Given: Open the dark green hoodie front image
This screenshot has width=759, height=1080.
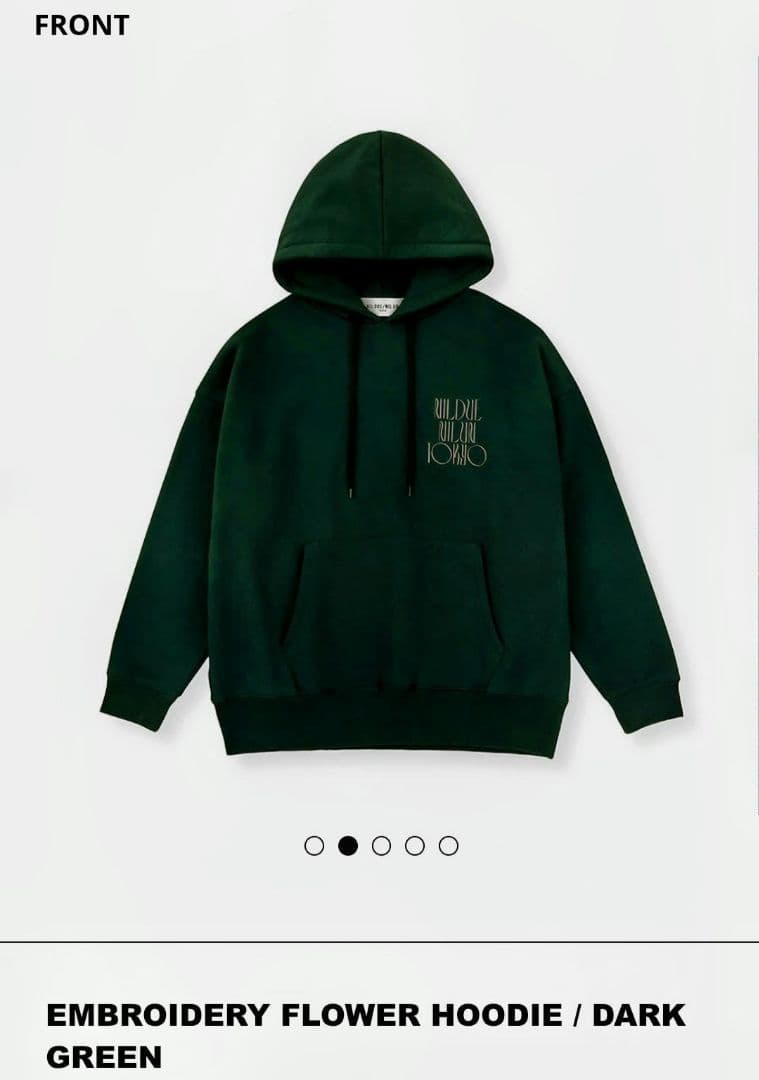Looking at the screenshot, I should (x=390, y=450).
